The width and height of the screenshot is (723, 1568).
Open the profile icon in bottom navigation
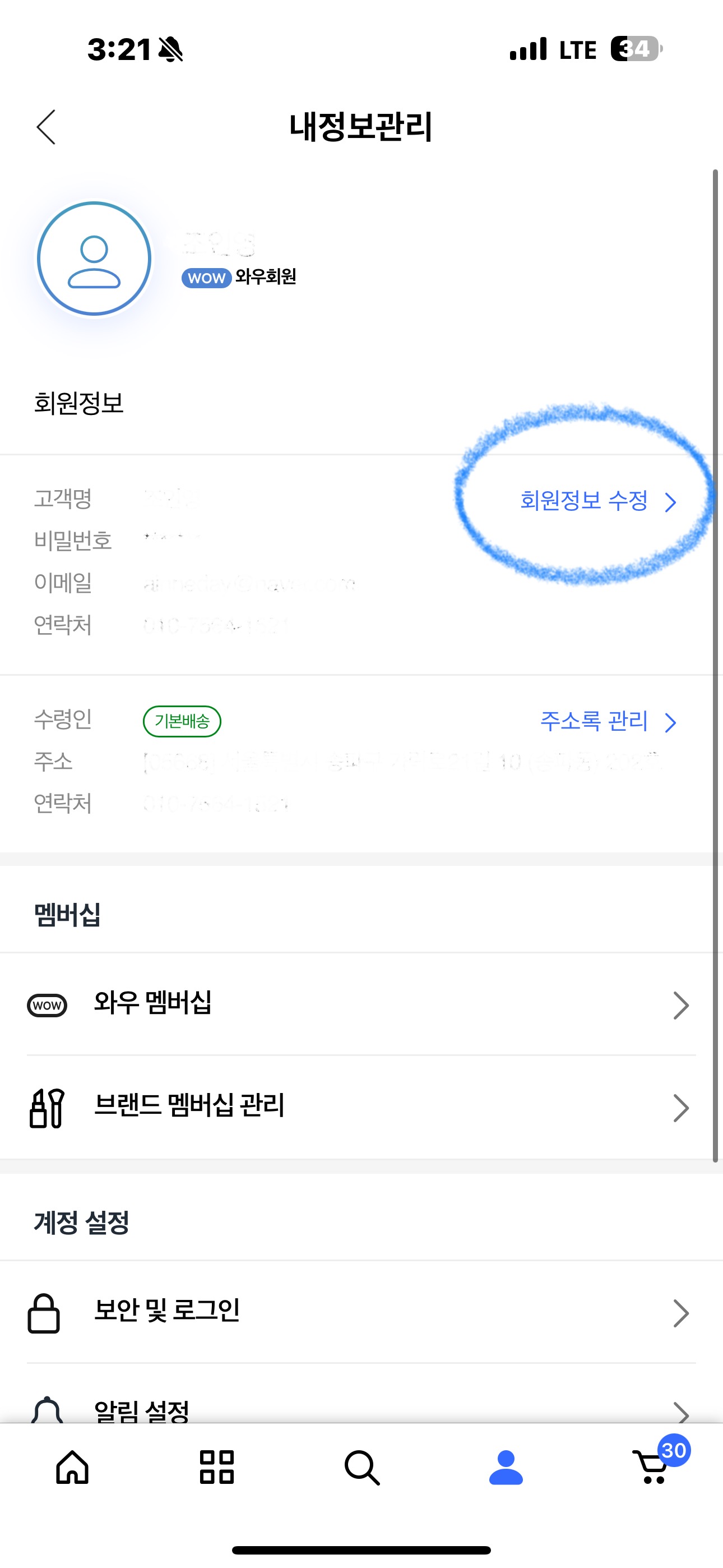[x=506, y=1468]
